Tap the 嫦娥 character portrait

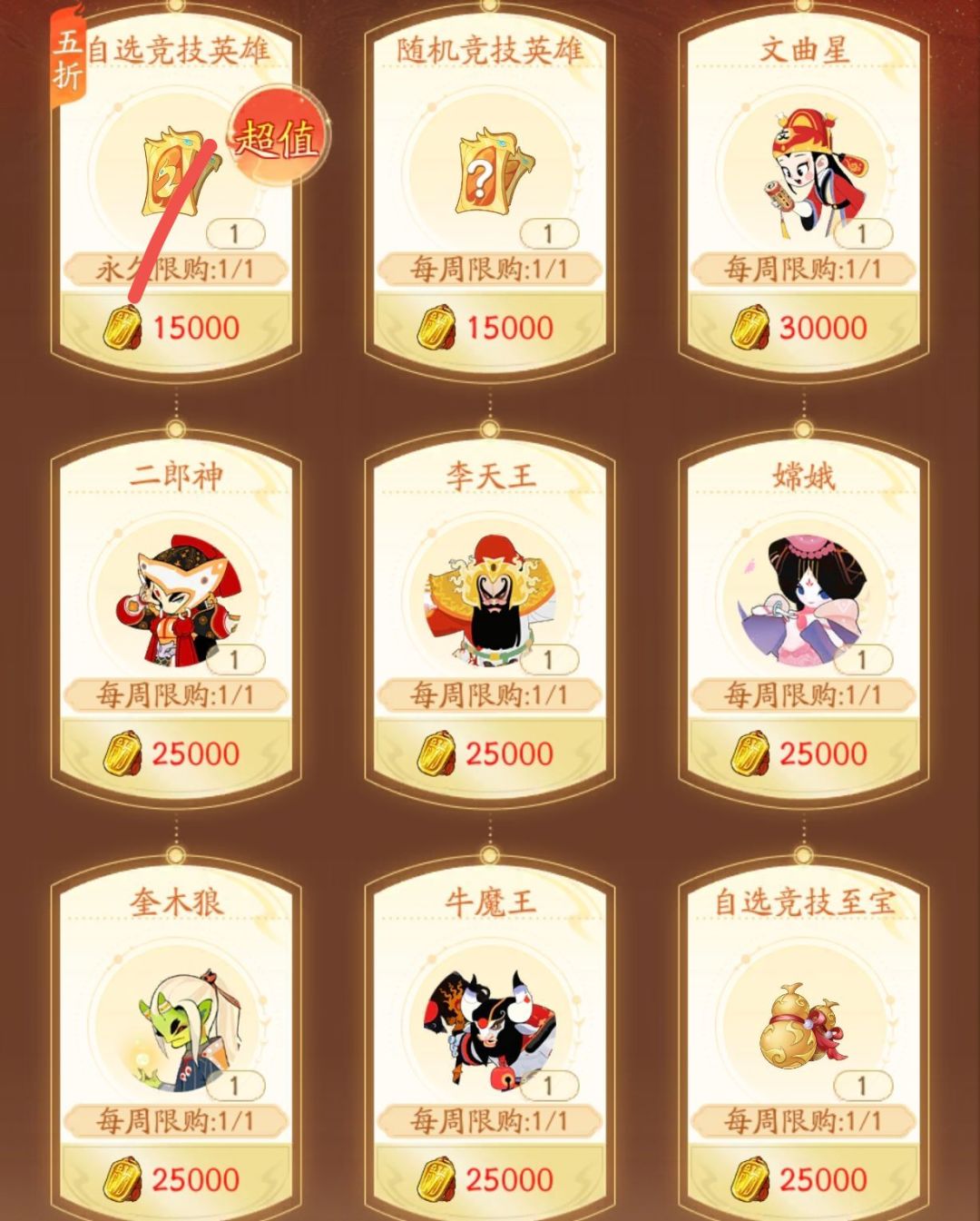point(805,599)
